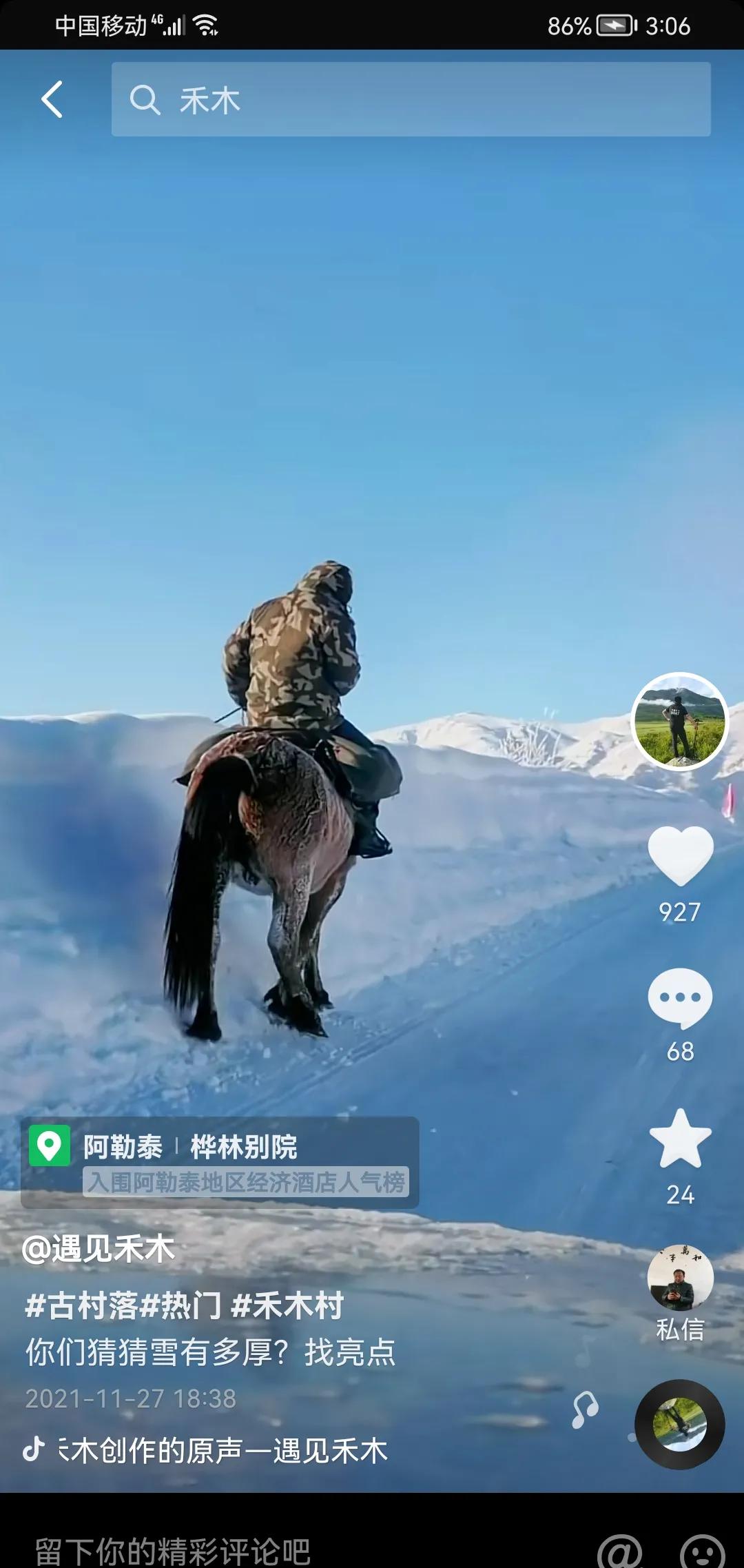Open the original sound track line
The width and height of the screenshot is (744, 1568).
point(220,1450)
